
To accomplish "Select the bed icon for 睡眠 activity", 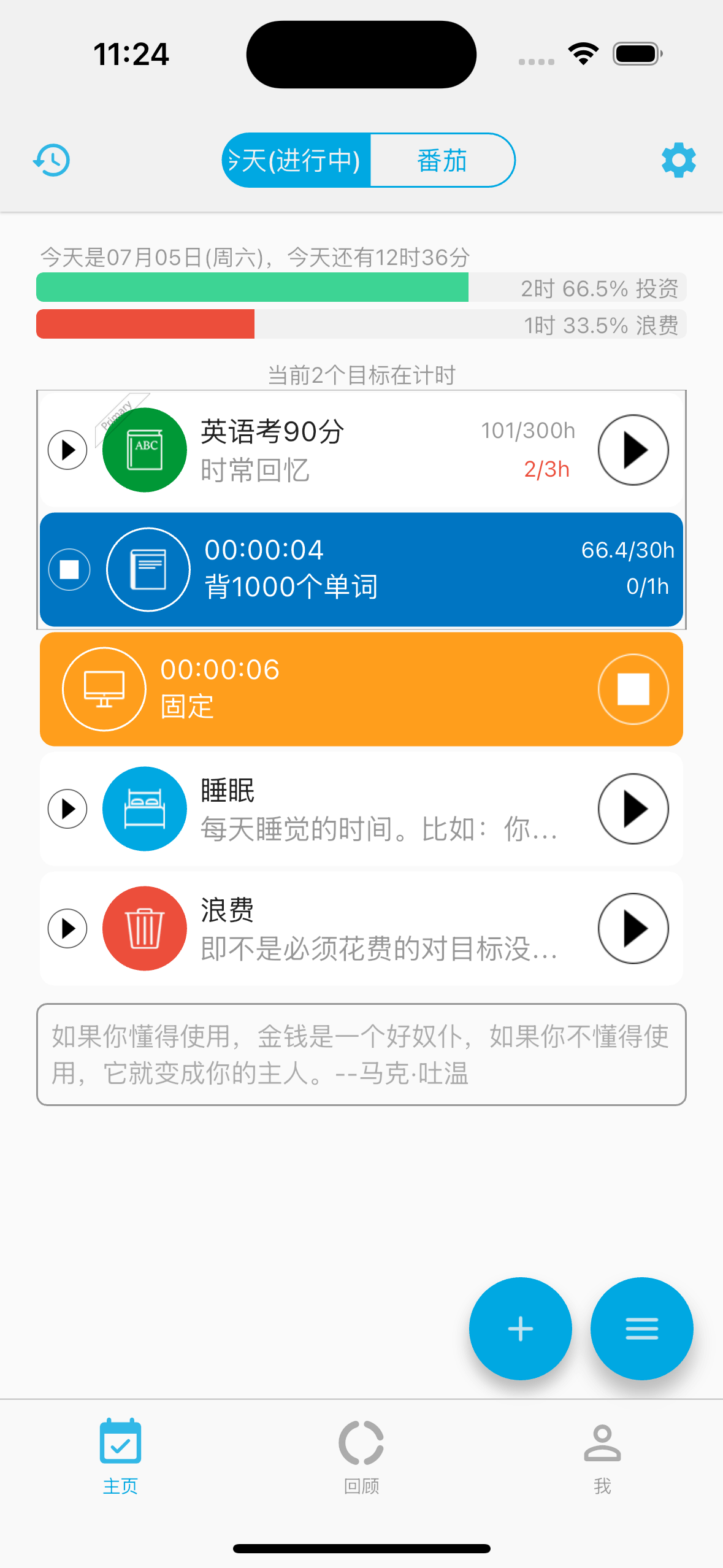I will [144, 809].
